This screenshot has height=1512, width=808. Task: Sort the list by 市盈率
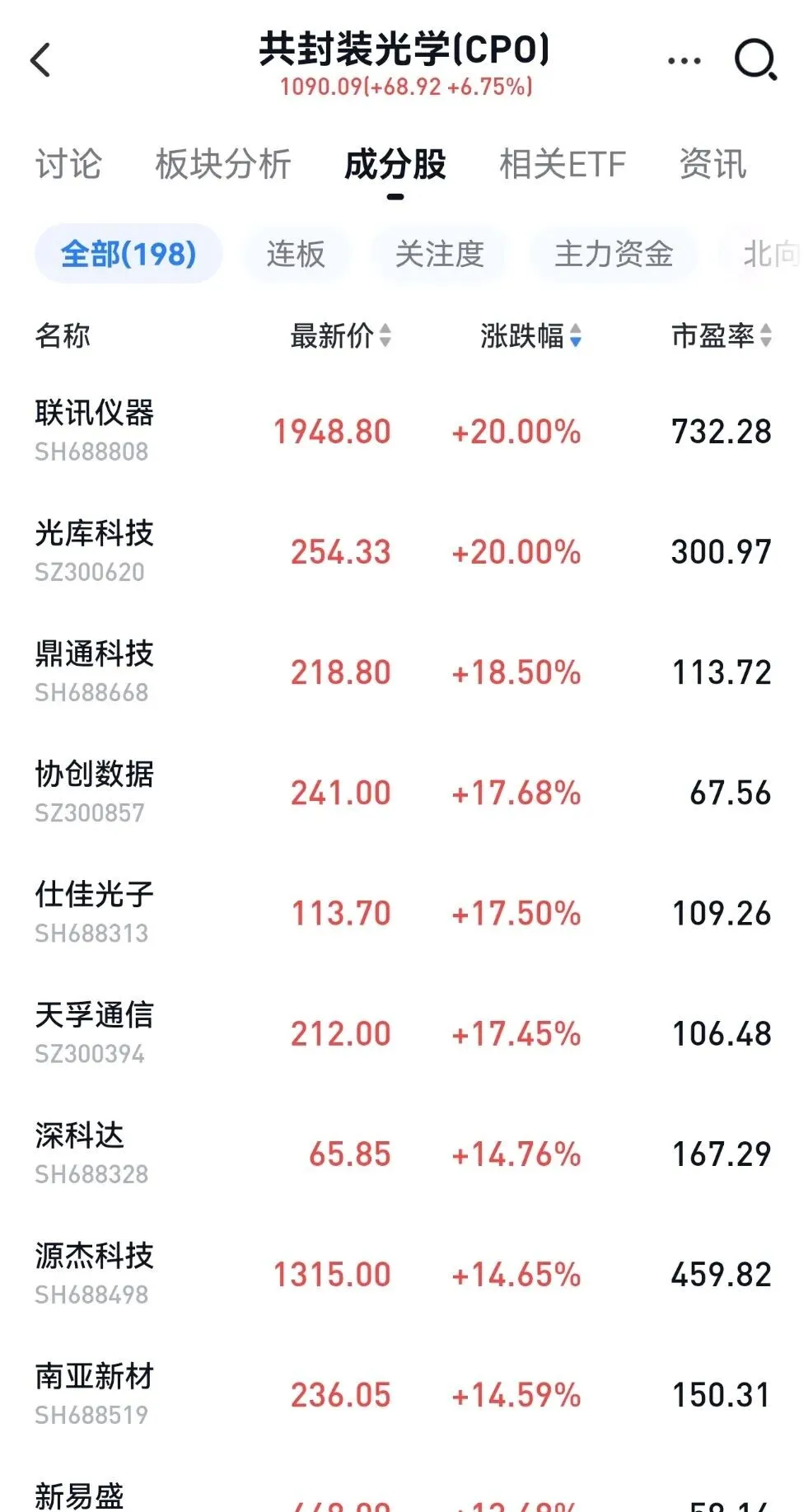[722, 335]
